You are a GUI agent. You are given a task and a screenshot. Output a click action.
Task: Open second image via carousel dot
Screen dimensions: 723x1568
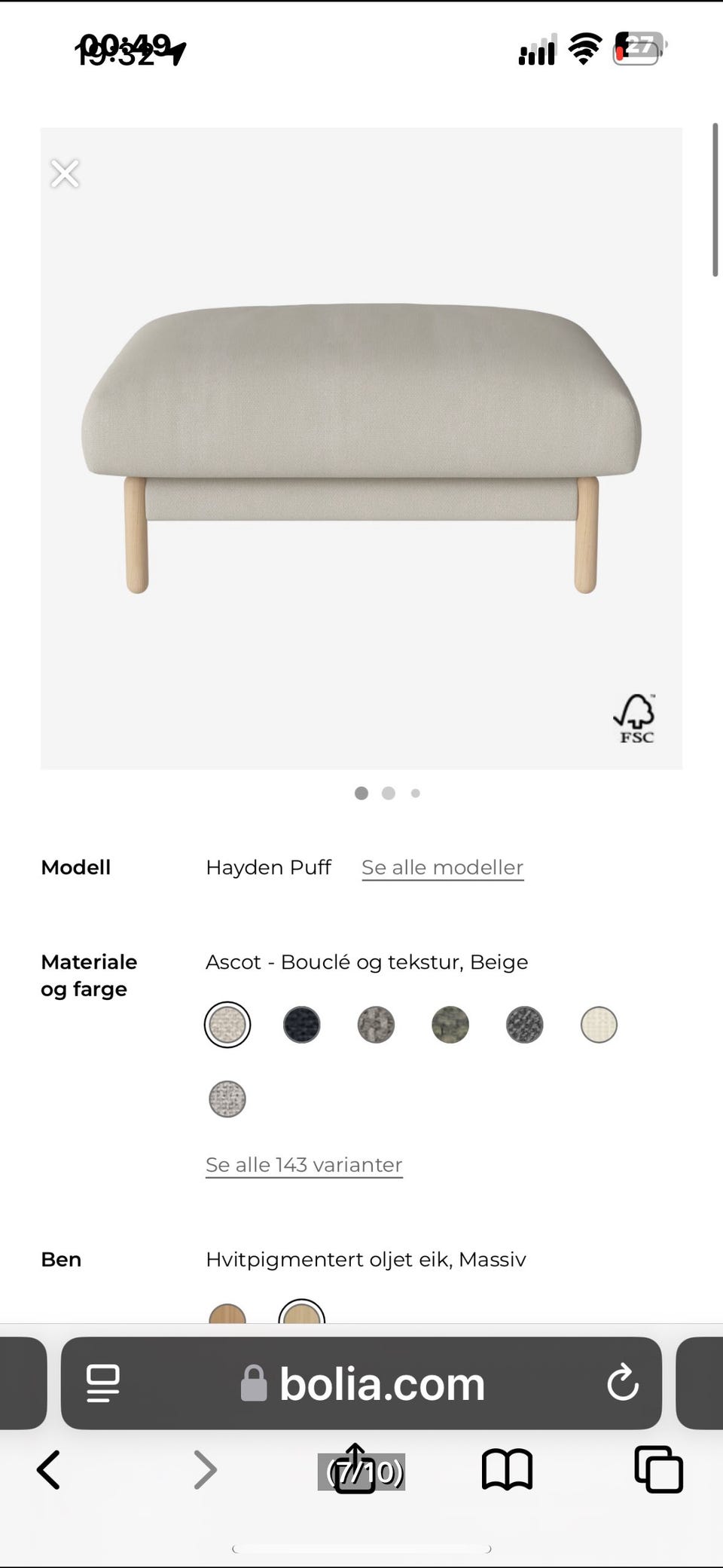tap(389, 793)
